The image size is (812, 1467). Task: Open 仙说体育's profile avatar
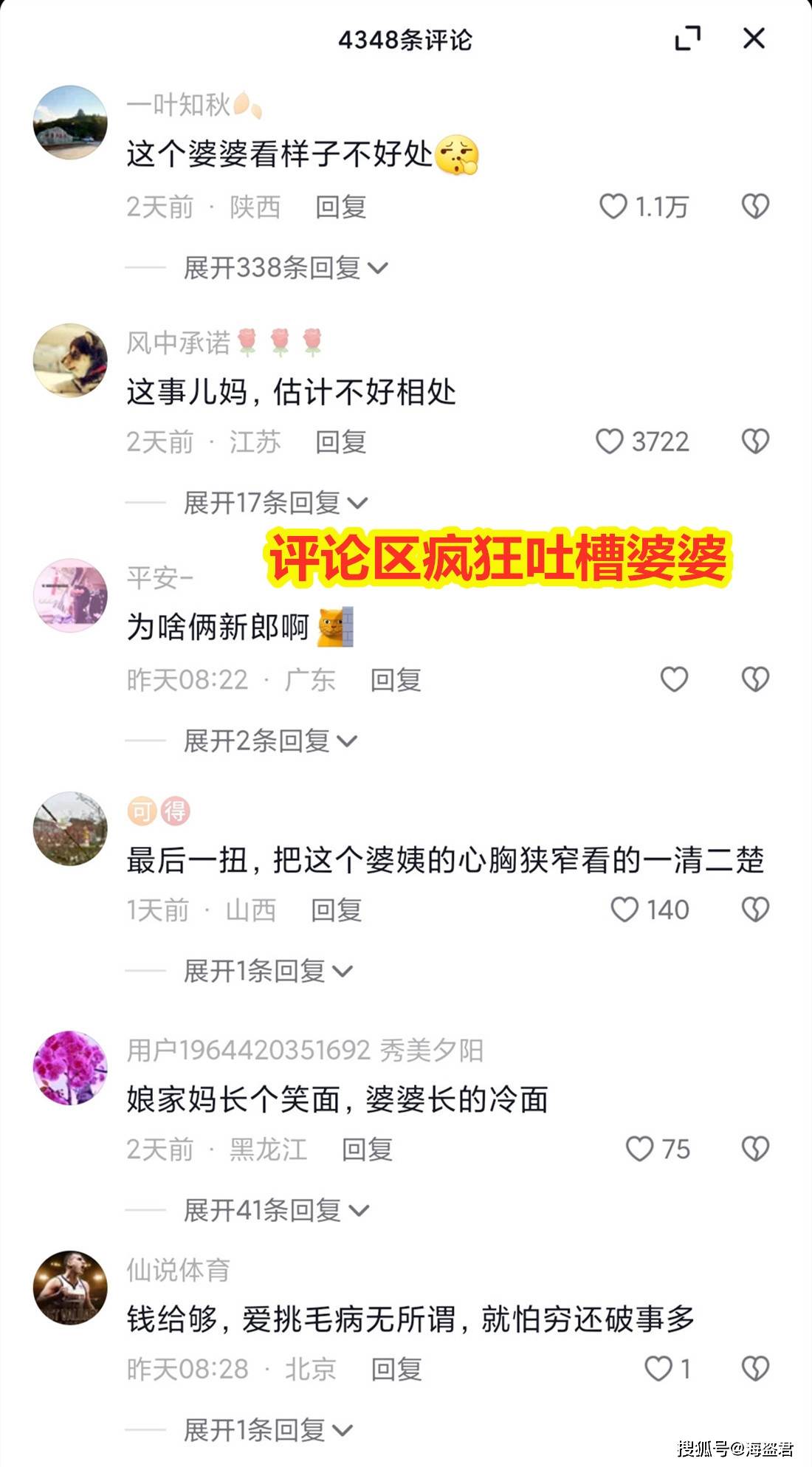click(70, 1288)
